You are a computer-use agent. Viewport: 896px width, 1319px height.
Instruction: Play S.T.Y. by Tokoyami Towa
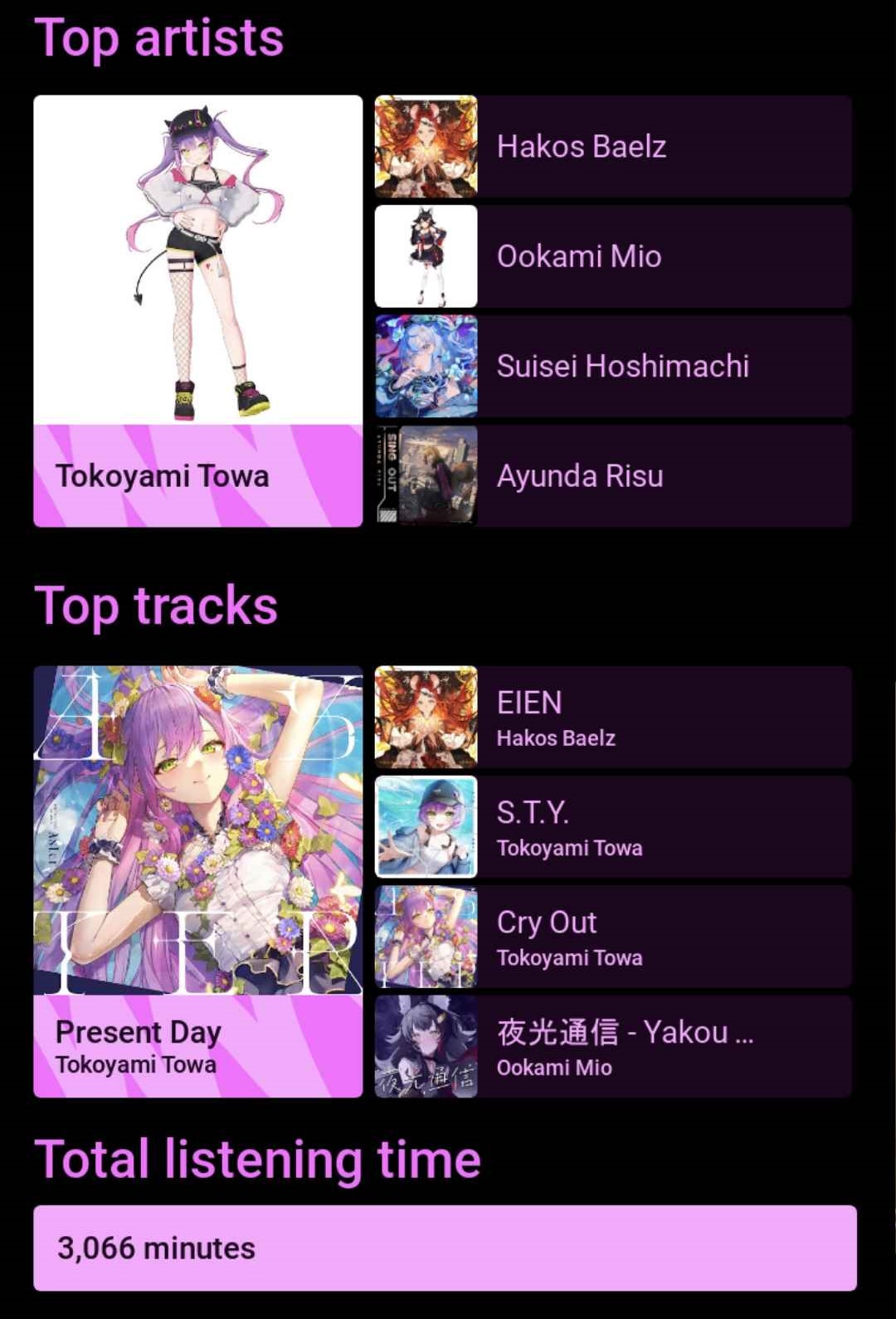[x=612, y=827]
